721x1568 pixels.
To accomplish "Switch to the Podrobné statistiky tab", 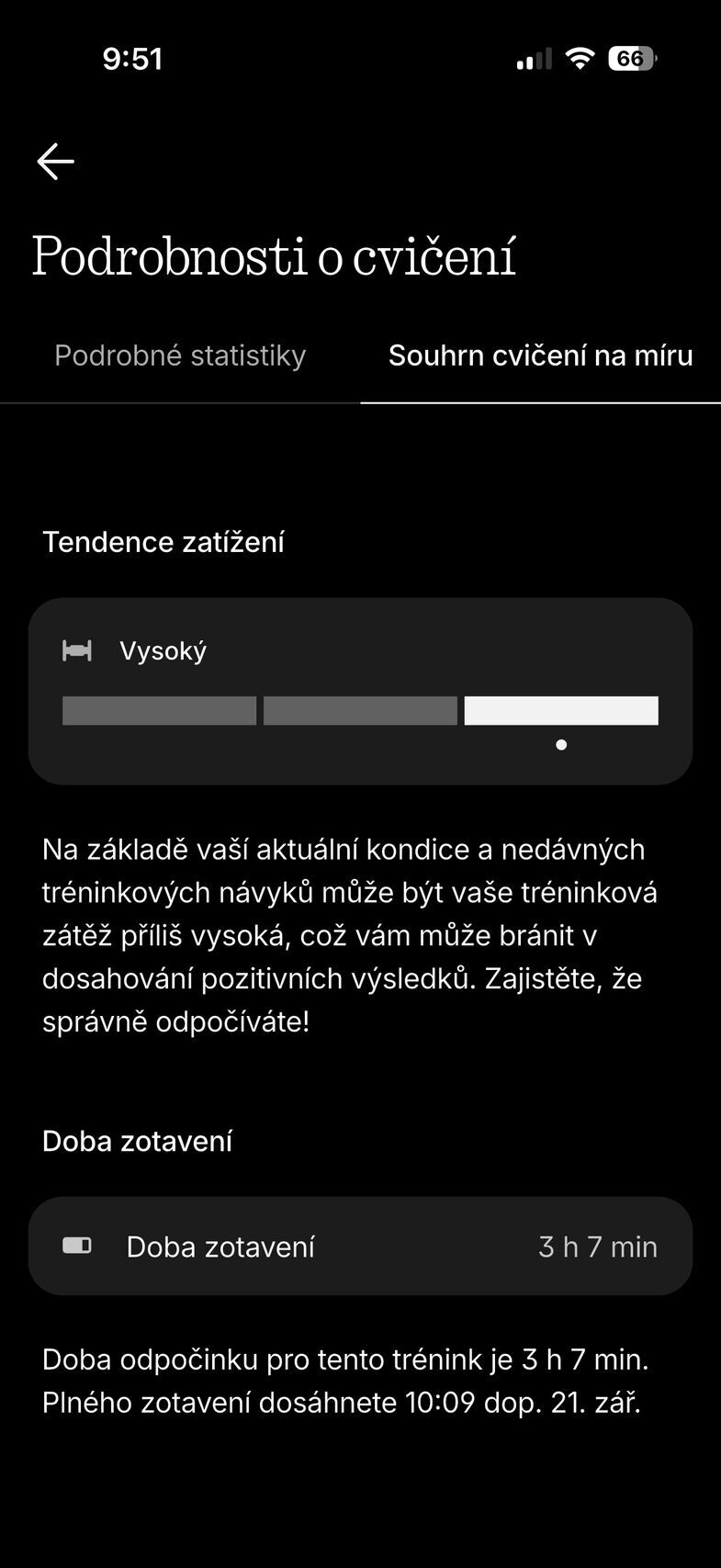I will tap(180, 356).
